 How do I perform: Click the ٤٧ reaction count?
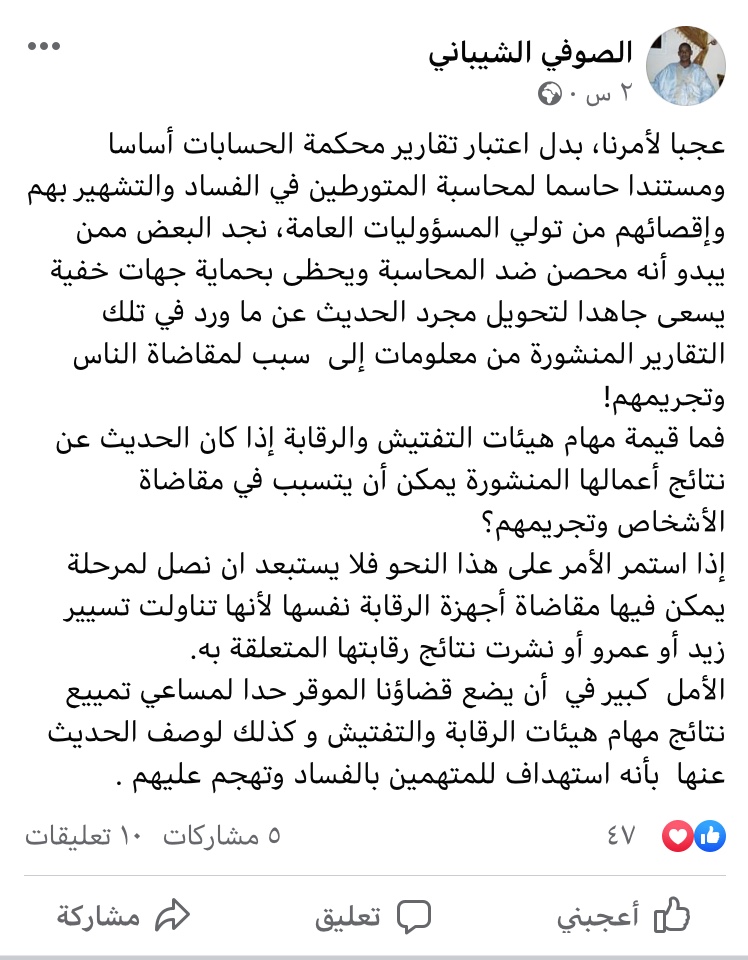pyautogui.click(x=624, y=836)
